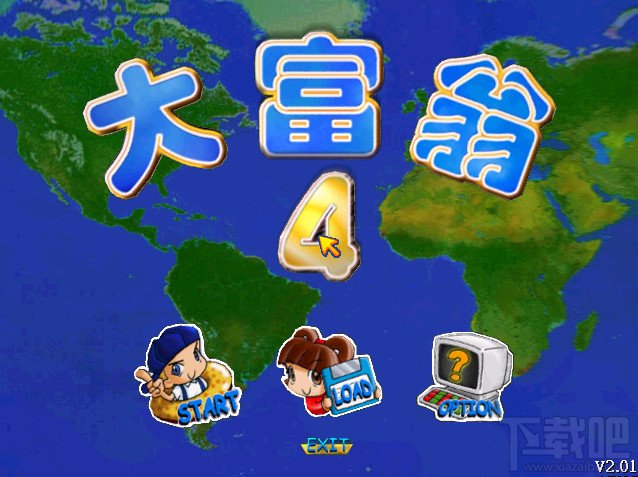Tap EXIT to quit the game
This screenshot has height=477, width=638.
321,445
